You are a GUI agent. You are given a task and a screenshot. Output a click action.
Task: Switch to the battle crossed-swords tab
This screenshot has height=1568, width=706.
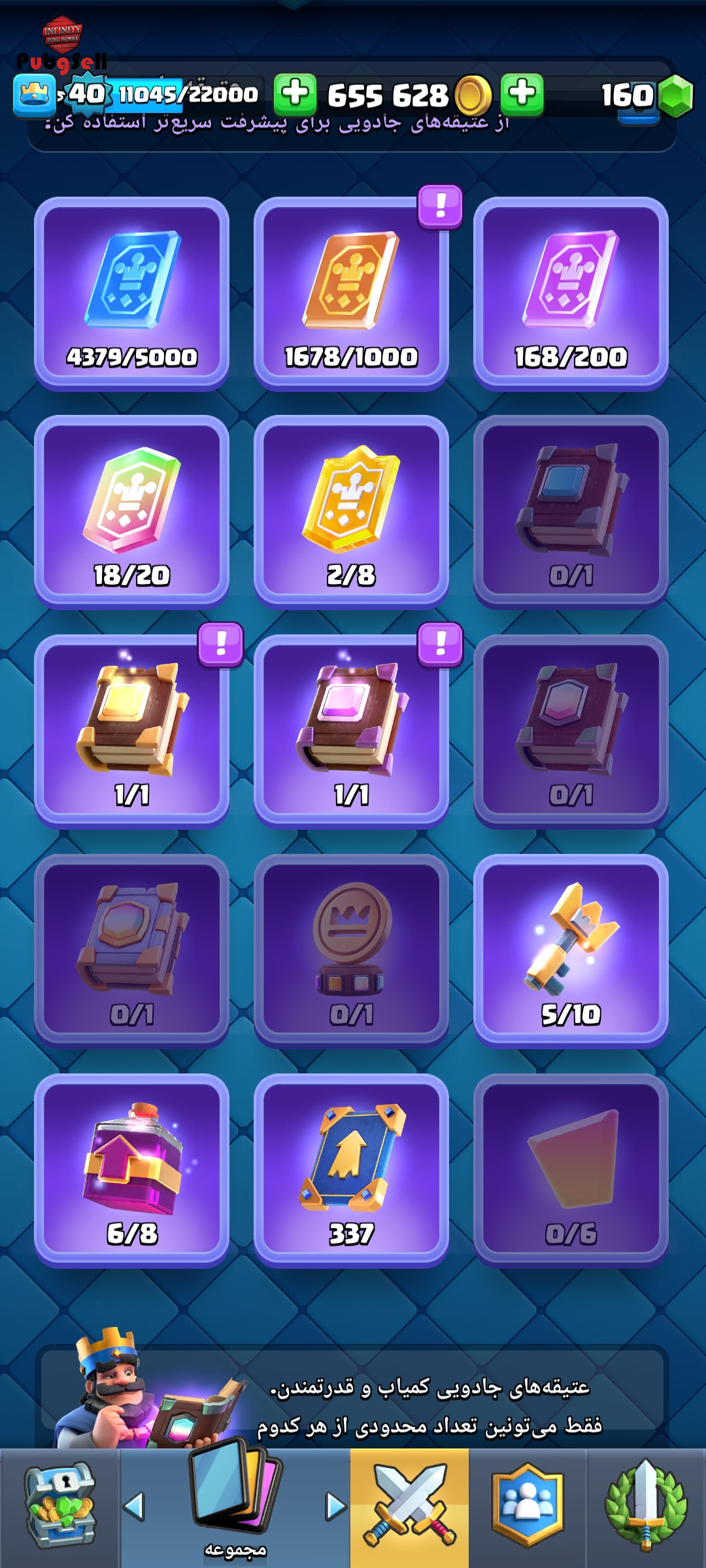tap(410, 1506)
